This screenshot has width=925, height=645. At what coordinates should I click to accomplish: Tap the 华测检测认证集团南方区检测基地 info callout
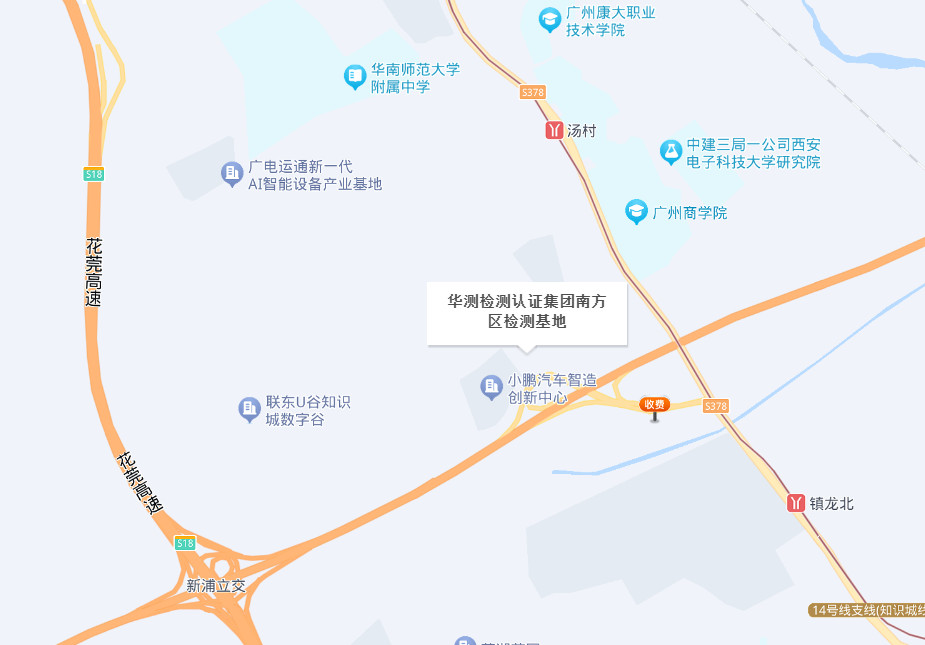527,312
